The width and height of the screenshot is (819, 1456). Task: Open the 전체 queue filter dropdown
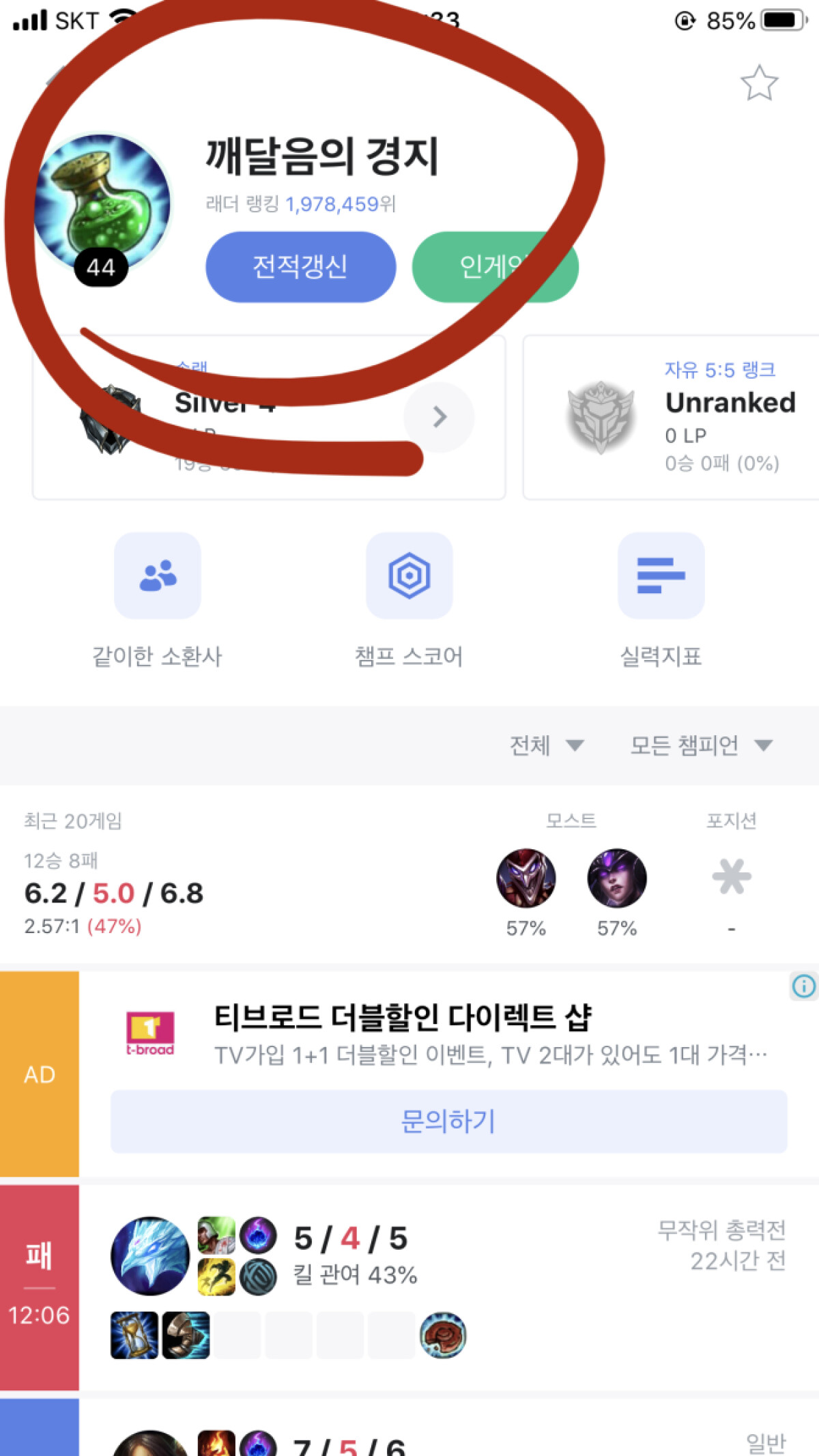point(546,745)
